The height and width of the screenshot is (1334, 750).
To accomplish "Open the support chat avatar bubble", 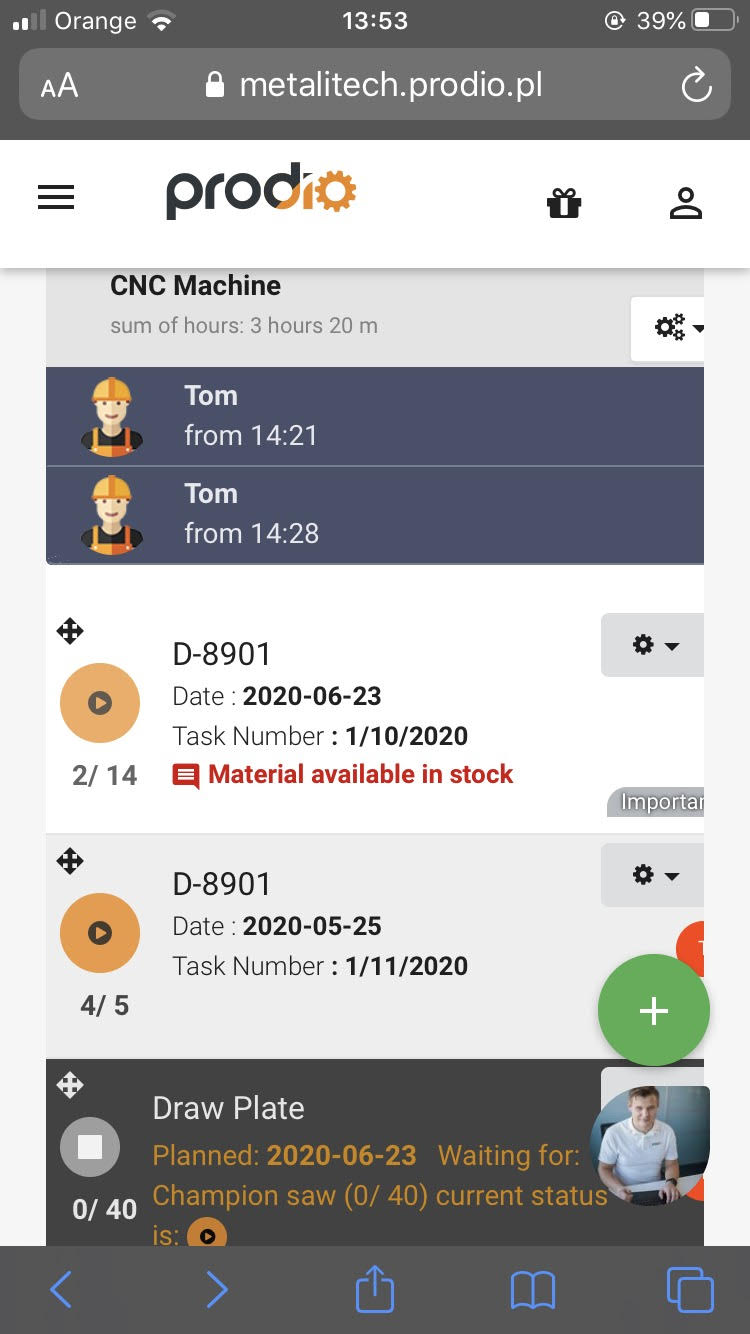I will coord(650,1145).
